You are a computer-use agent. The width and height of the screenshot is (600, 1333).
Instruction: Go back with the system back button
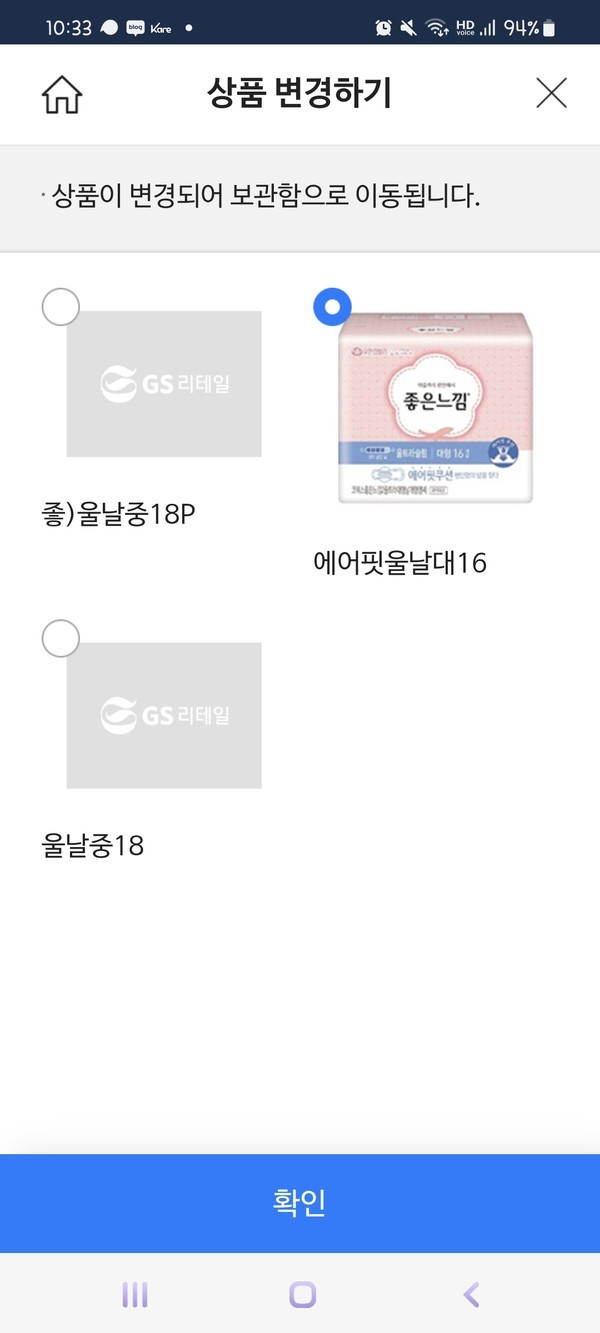point(471,1294)
